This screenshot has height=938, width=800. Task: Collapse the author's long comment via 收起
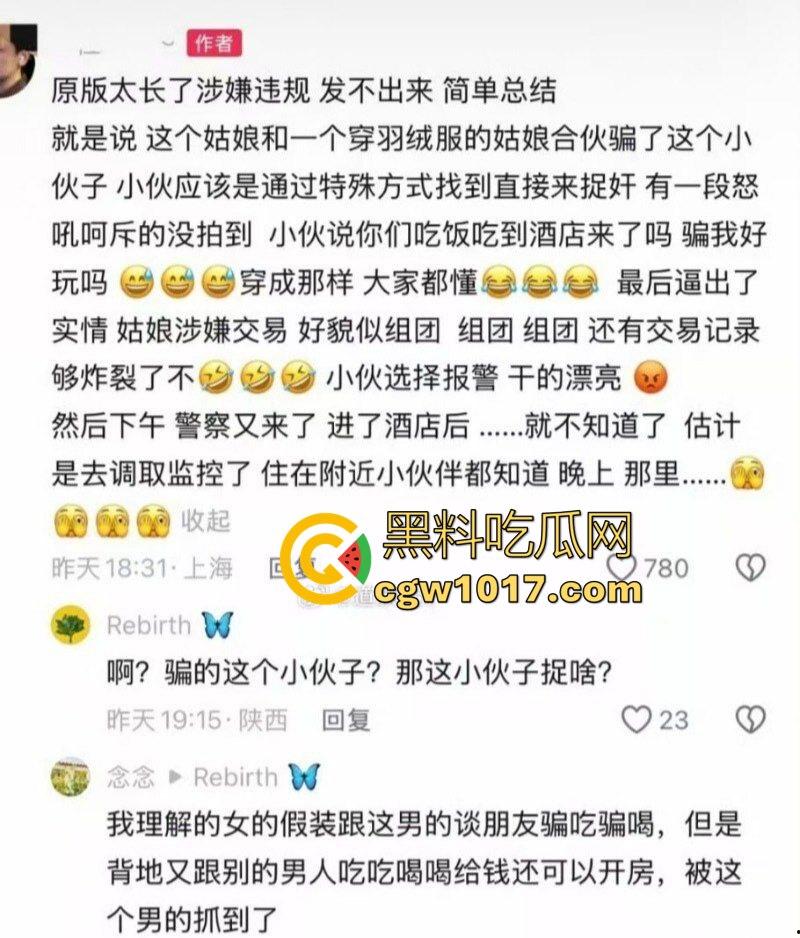(206, 520)
